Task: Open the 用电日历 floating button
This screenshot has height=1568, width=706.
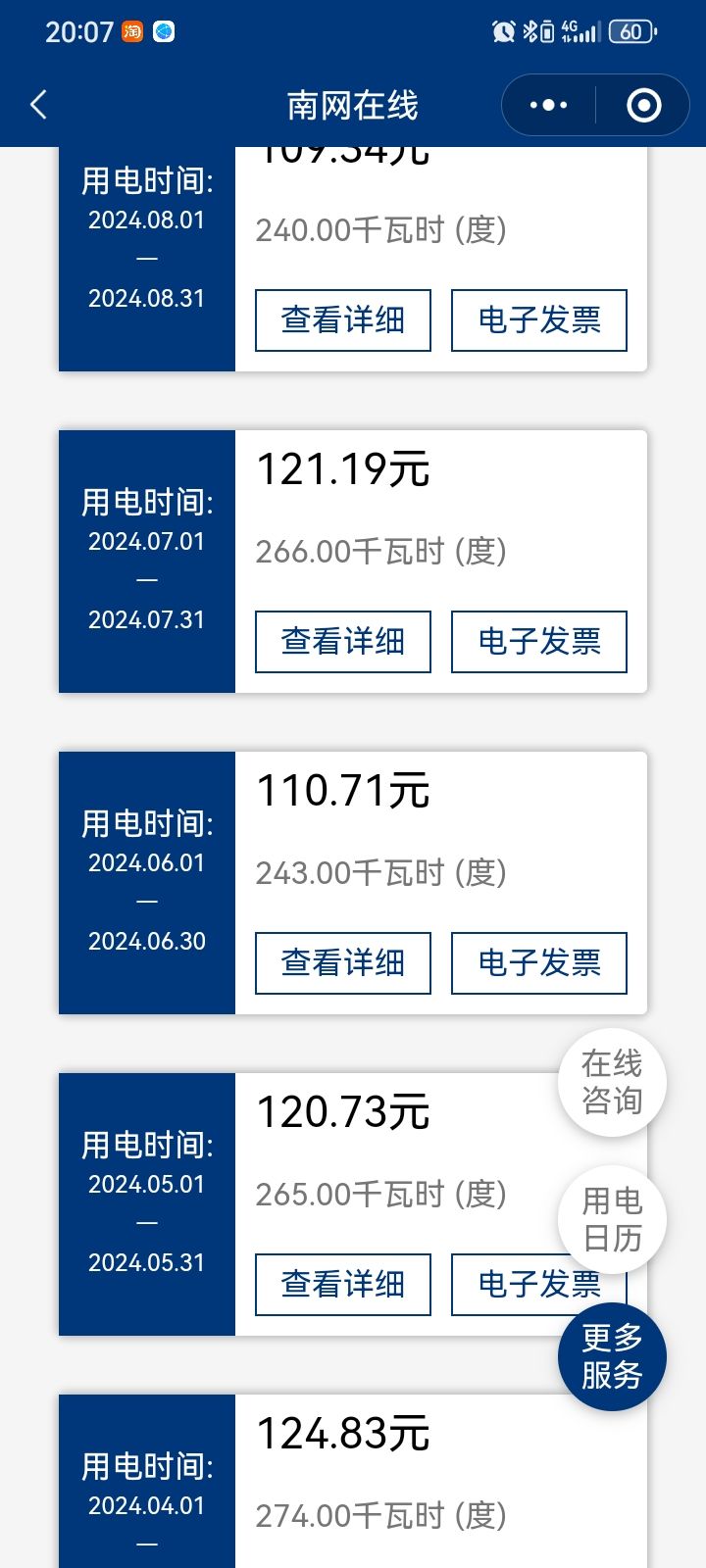Action: point(612,1219)
